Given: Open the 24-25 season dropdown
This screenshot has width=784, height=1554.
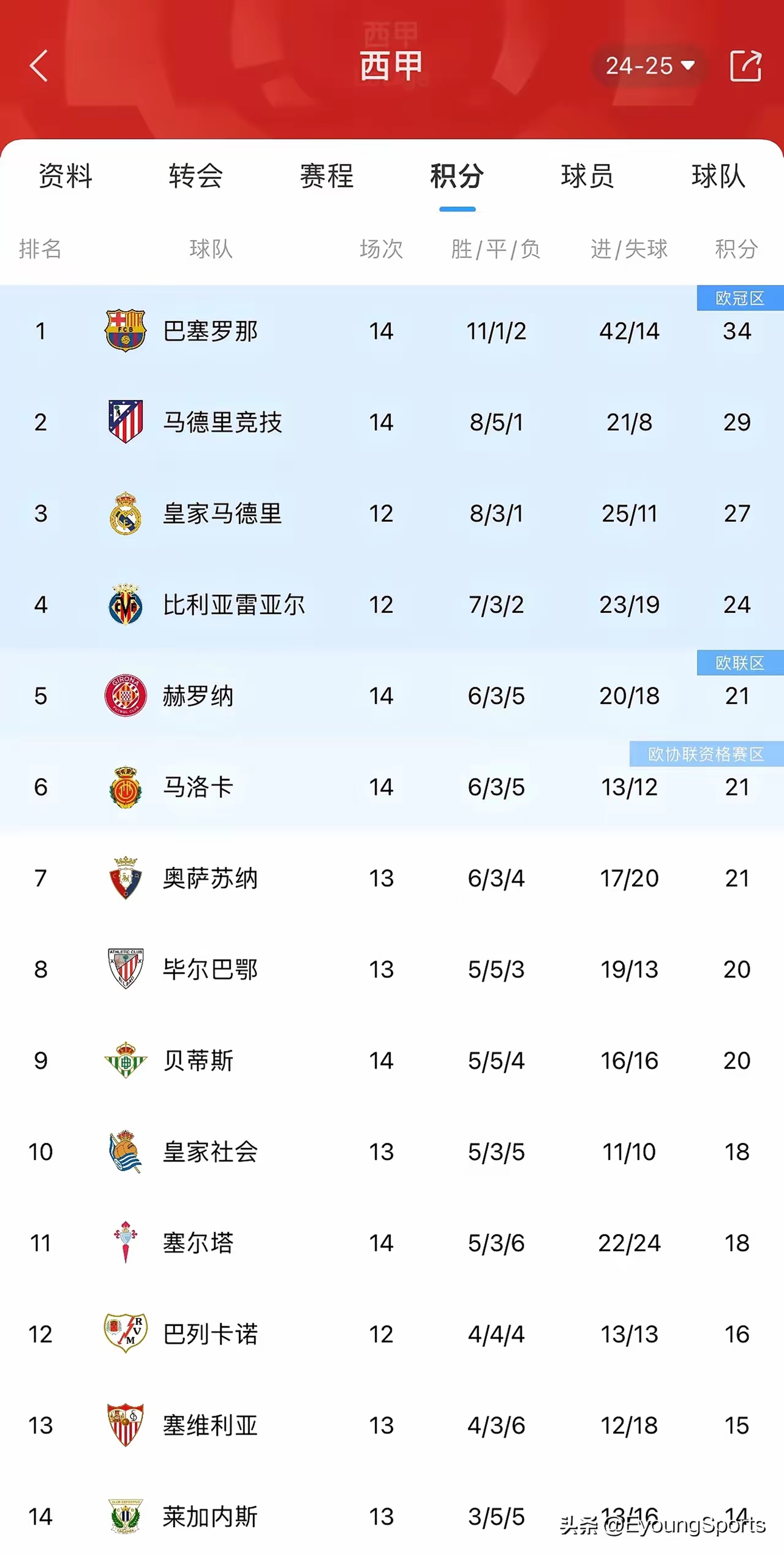Looking at the screenshot, I should point(650,66).
